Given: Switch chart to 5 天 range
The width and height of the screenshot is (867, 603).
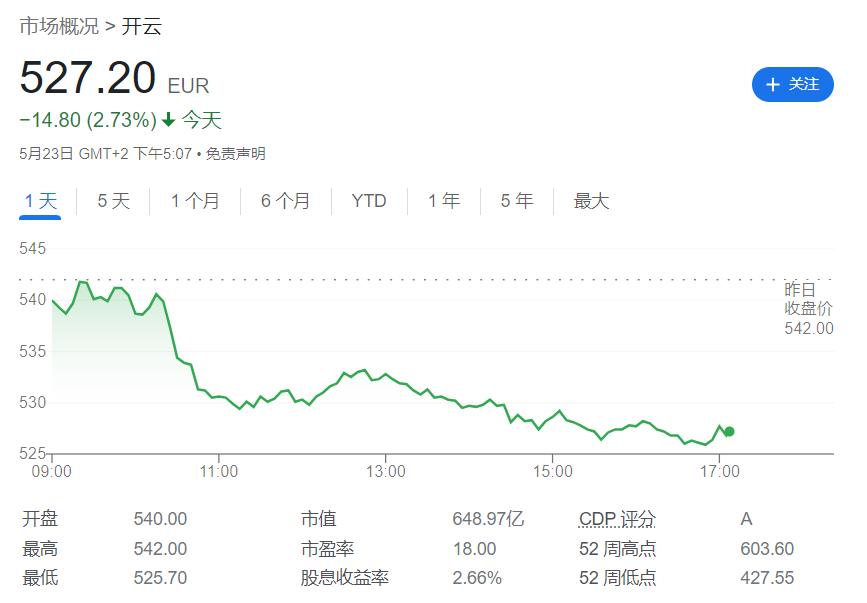Looking at the screenshot, I should [113, 201].
